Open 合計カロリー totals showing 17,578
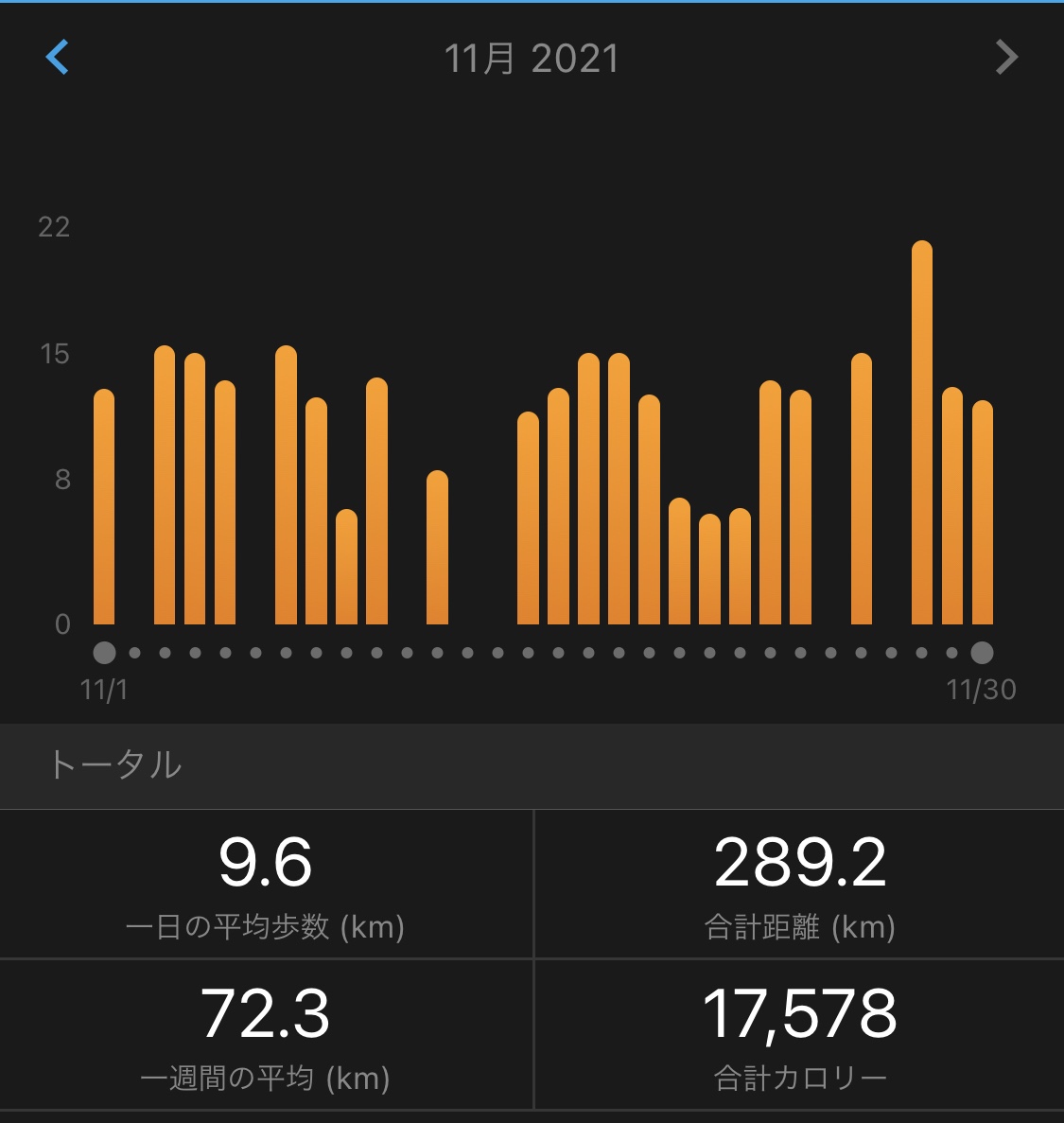The image size is (1064, 1123). [799, 1036]
